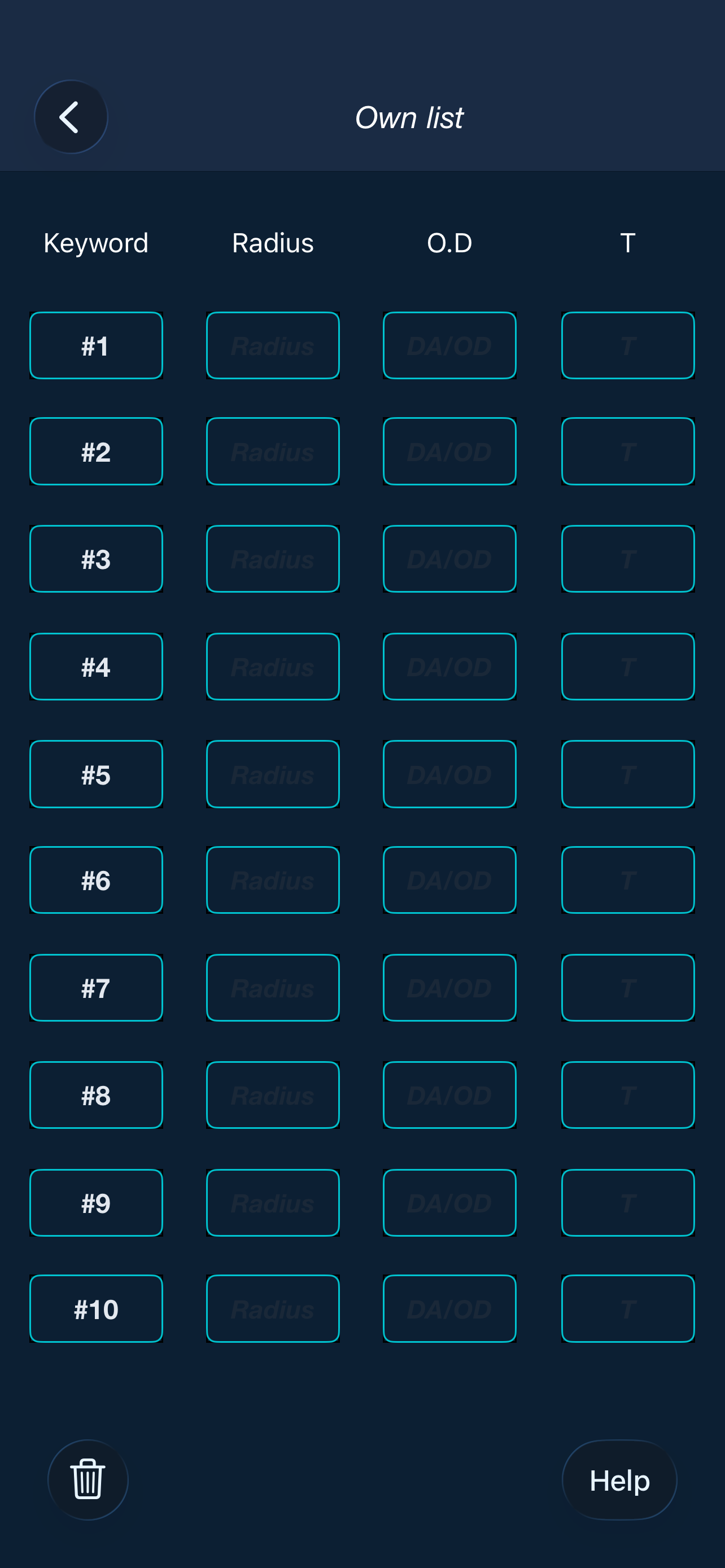The height and width of the screenshot is (1568, 725).
Task: Click the DA/OD field in row #3
Action: (x=449, y=558)
